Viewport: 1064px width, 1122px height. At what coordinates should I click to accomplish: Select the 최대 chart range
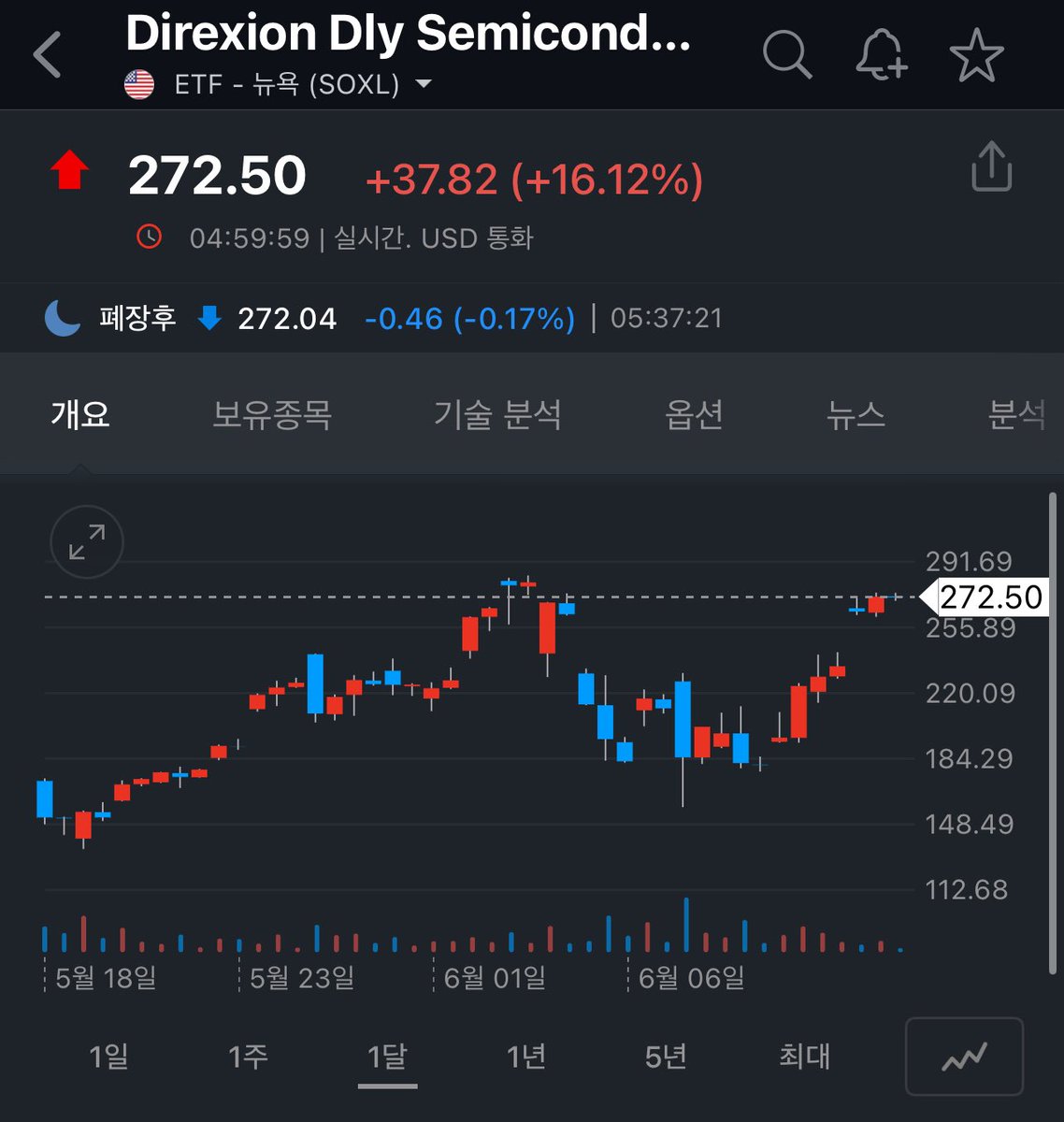(x=805, y=1057)
